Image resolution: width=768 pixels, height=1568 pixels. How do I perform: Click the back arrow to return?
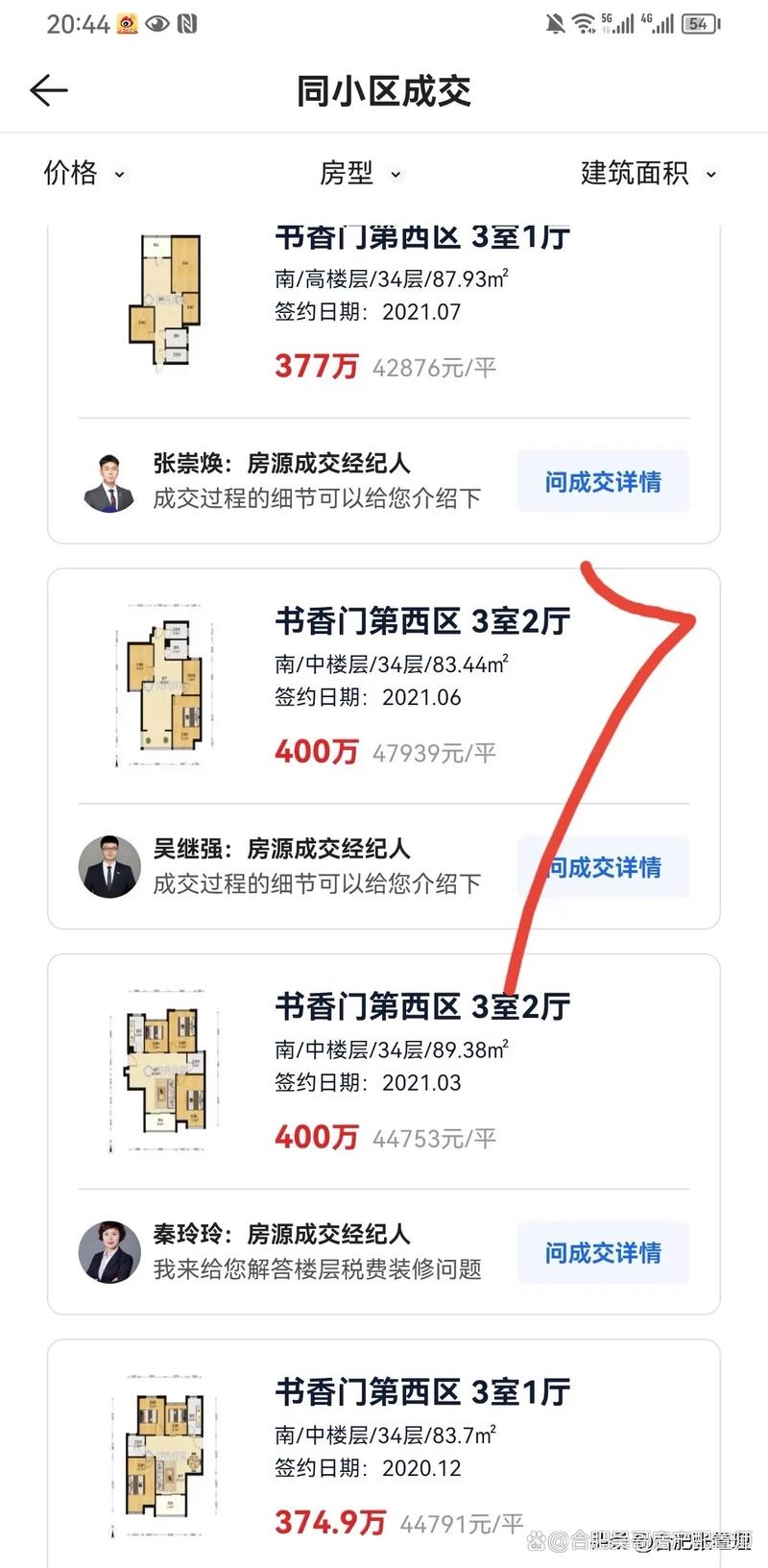[48, 89]
